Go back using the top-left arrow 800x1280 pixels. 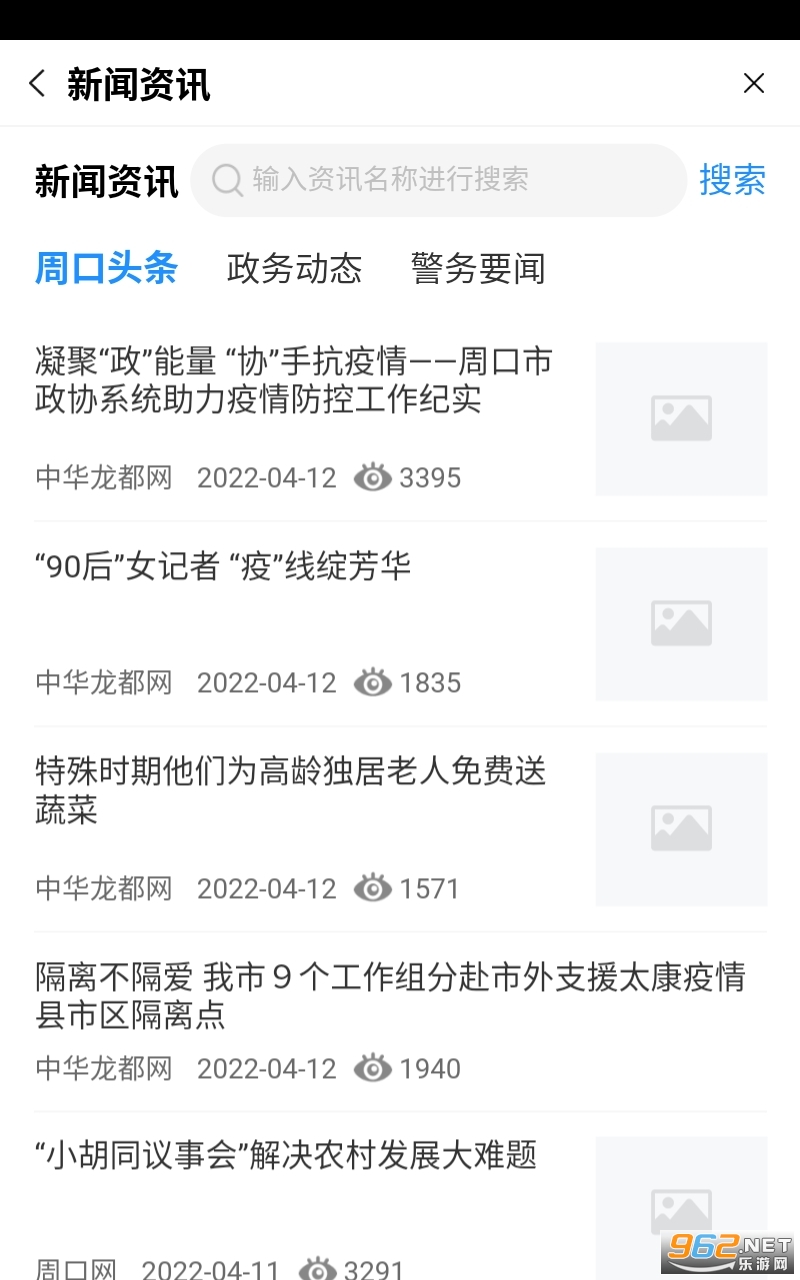point(37,83)
